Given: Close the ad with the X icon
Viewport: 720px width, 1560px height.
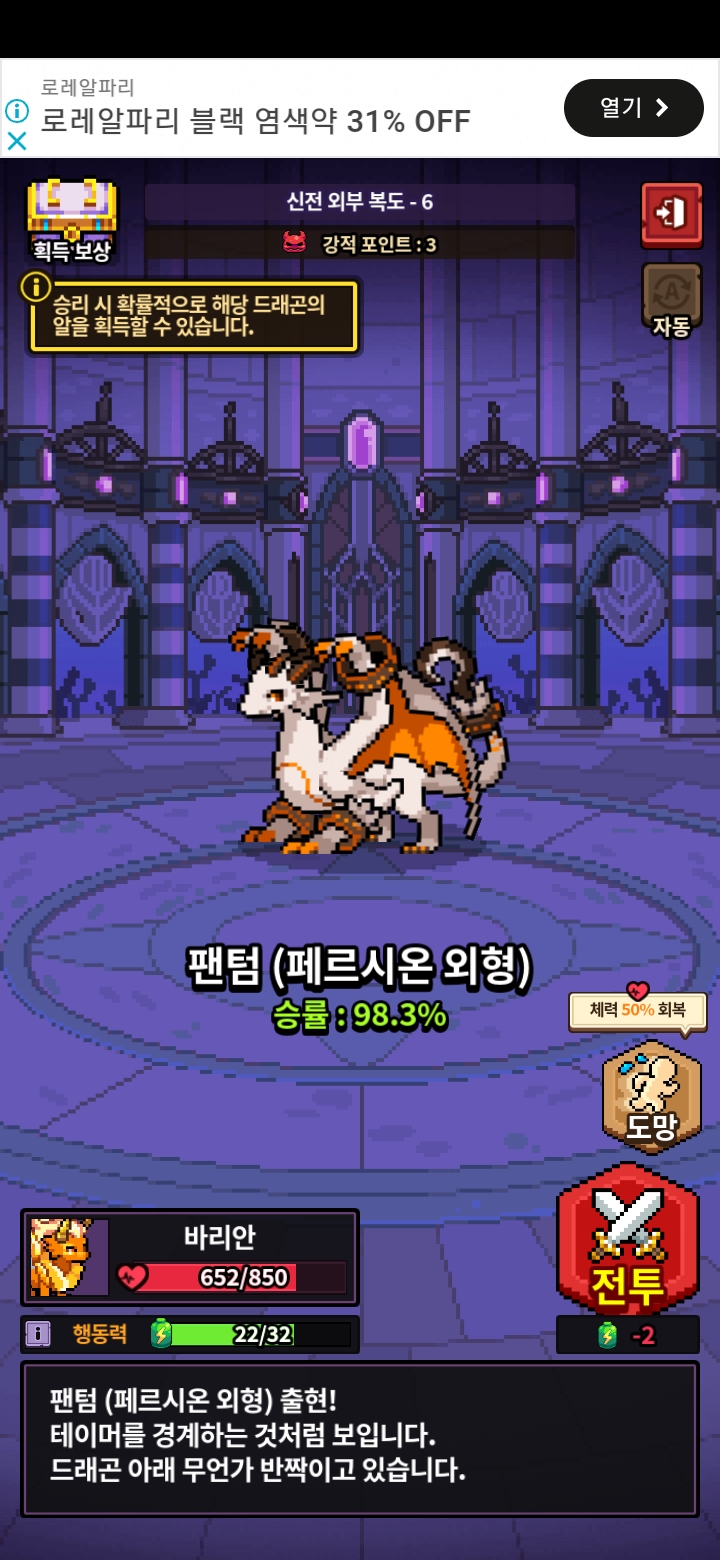Looking at the screenshot, I should [x=16, y=141].
